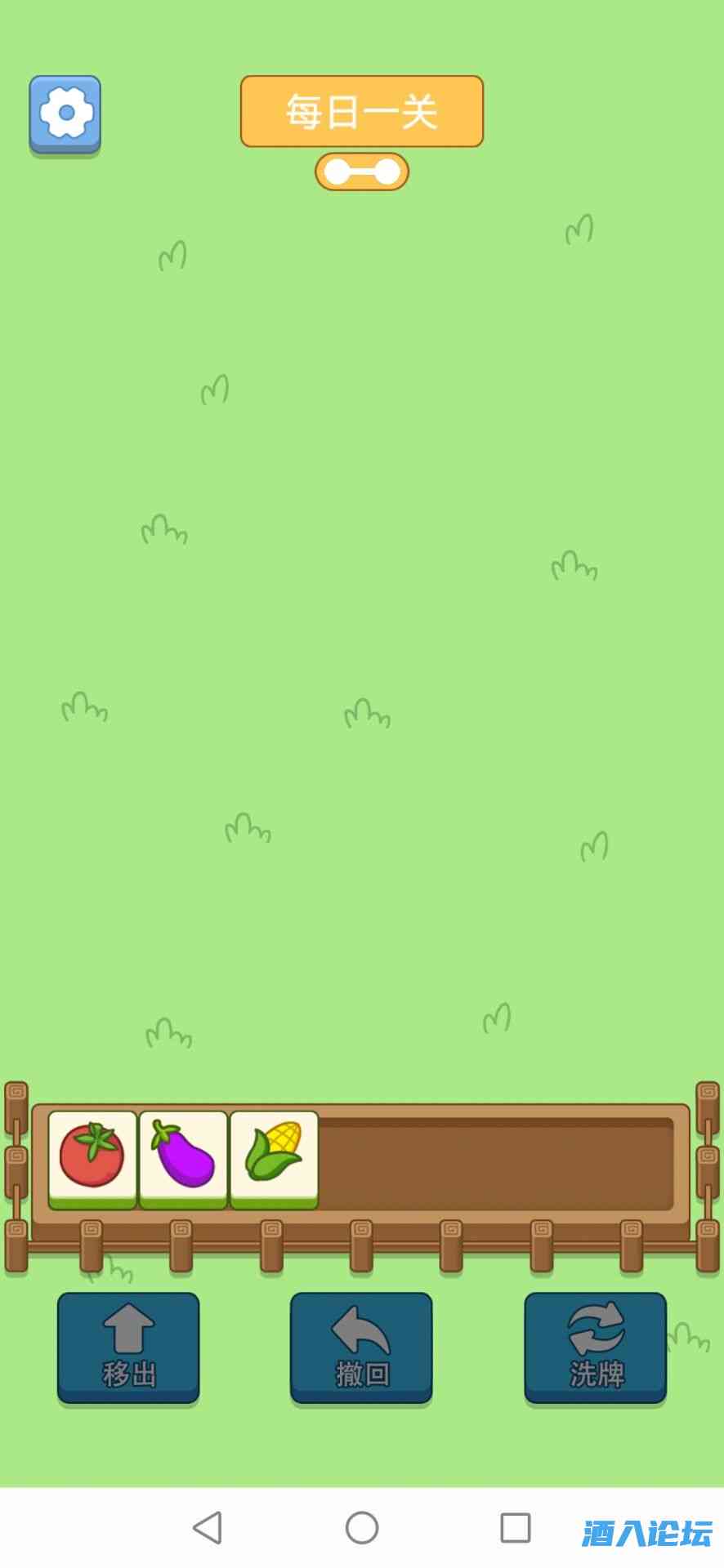Tap the system back button

(208, 1527)
